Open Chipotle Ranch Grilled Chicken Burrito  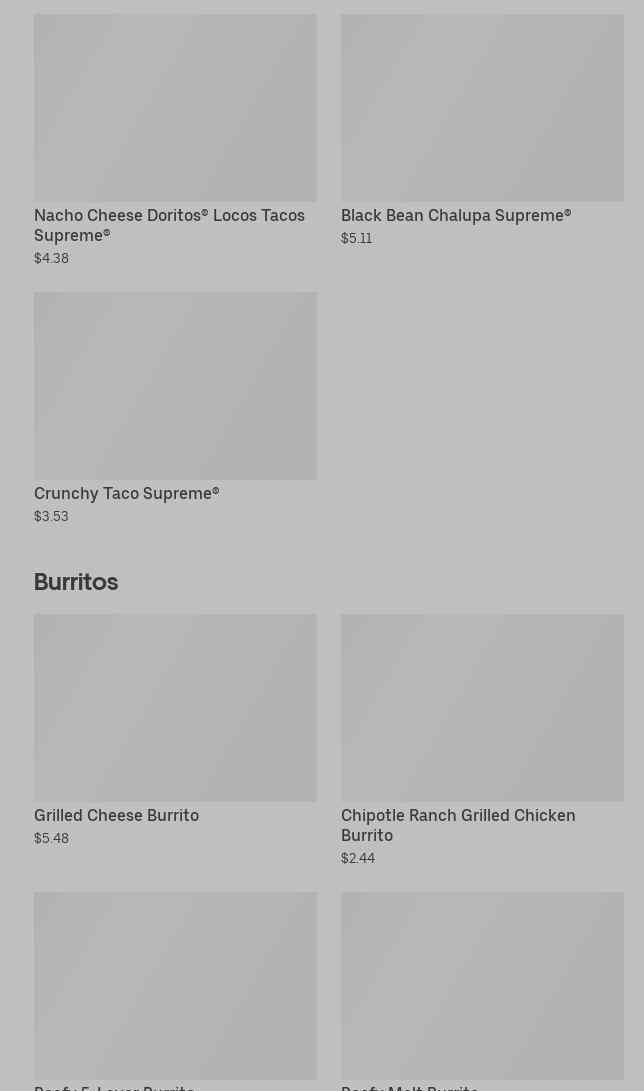point(481,738)
